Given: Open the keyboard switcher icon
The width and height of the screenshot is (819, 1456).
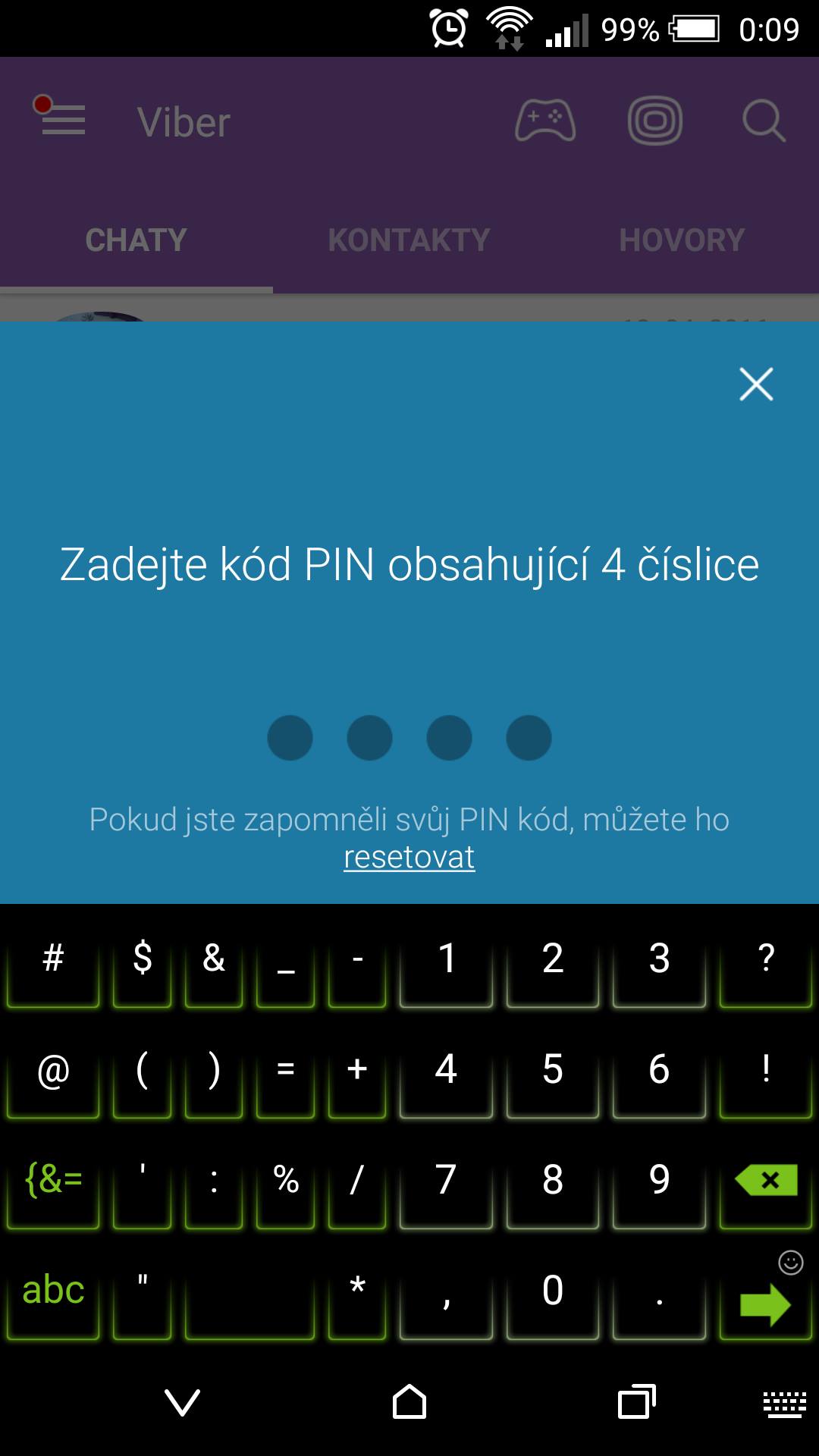Looking at the screenshot, I should [784, 1404].
